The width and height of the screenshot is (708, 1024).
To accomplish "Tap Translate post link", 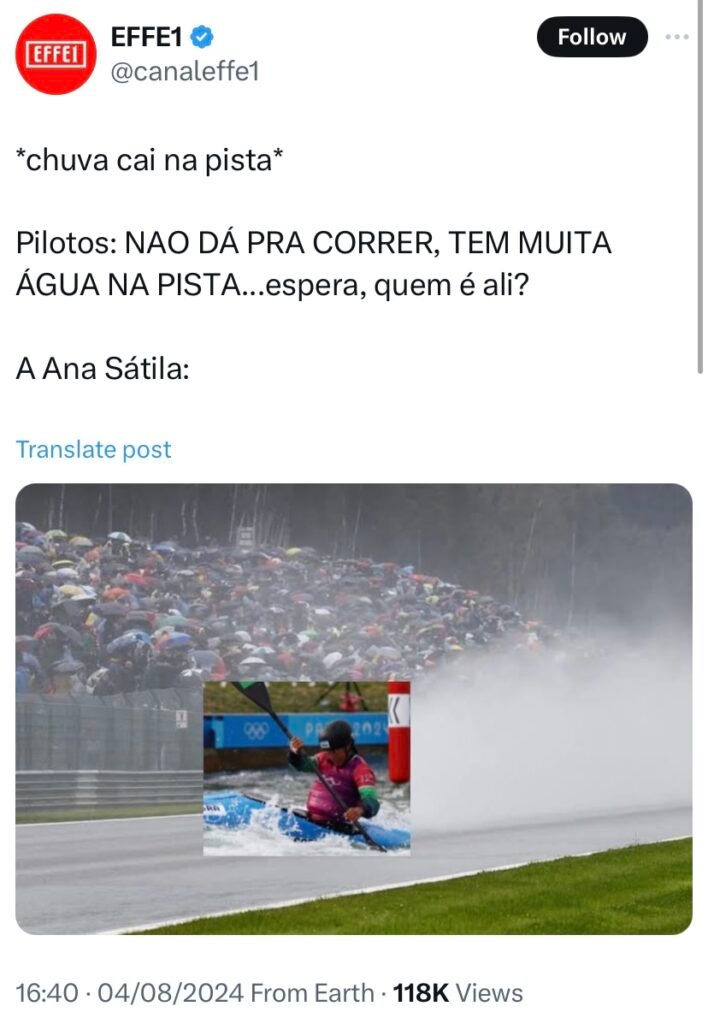I will coord(94,450).
